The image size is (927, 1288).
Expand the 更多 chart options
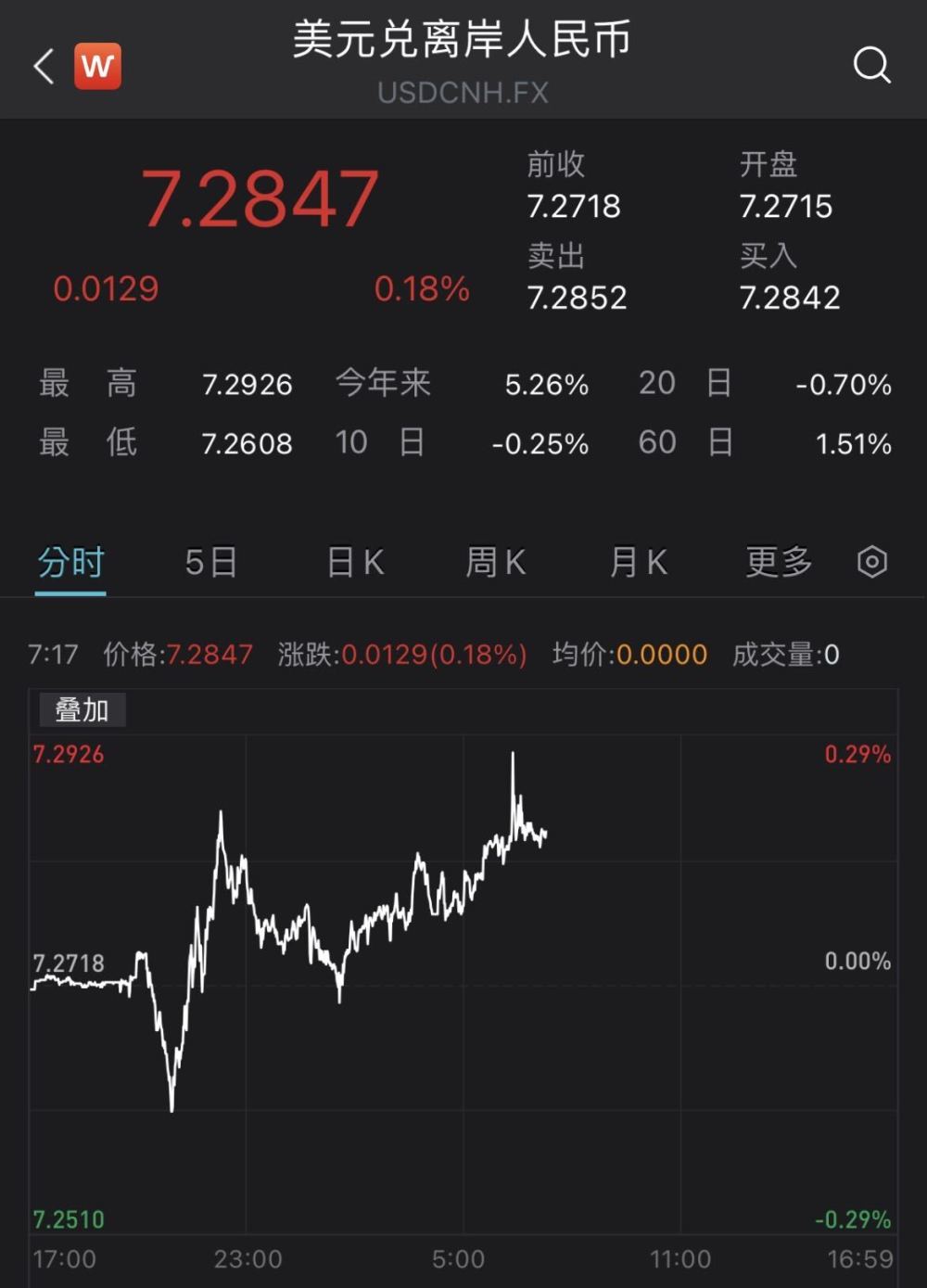click(x=779, y=562)
